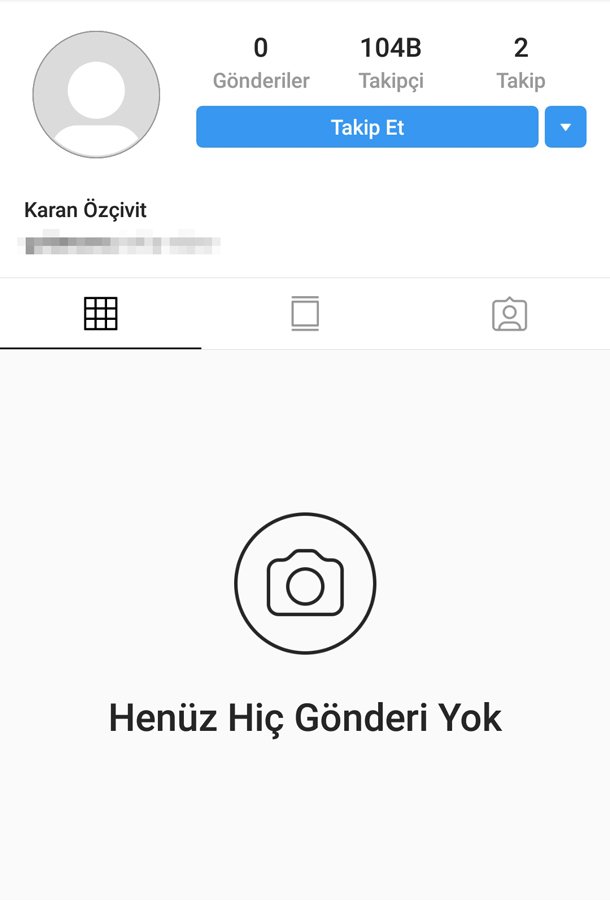Viewport: 610px width, 900px height.
Task: Open the 104B Takipçi followers list
Action: click(391, 63)
